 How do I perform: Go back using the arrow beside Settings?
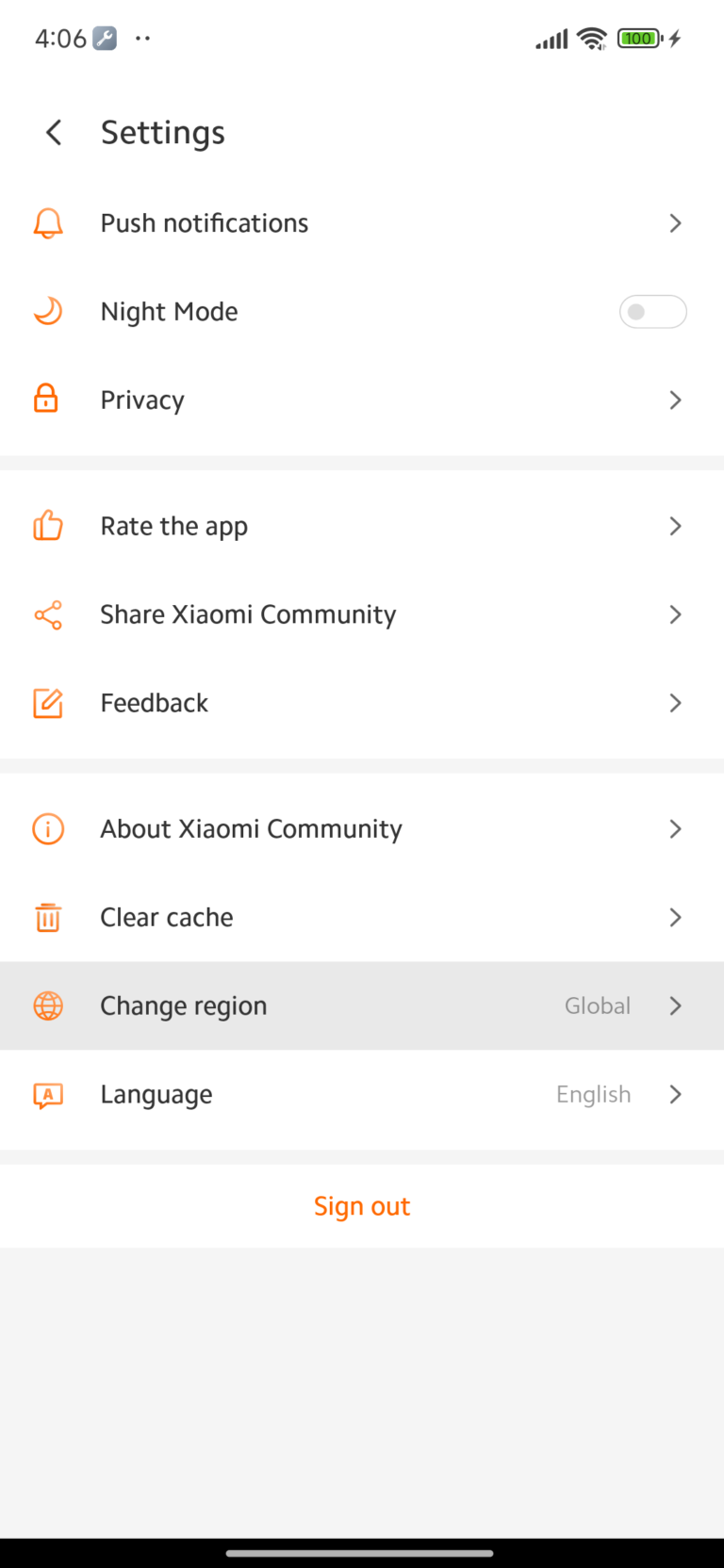click(x=53, y=132)
